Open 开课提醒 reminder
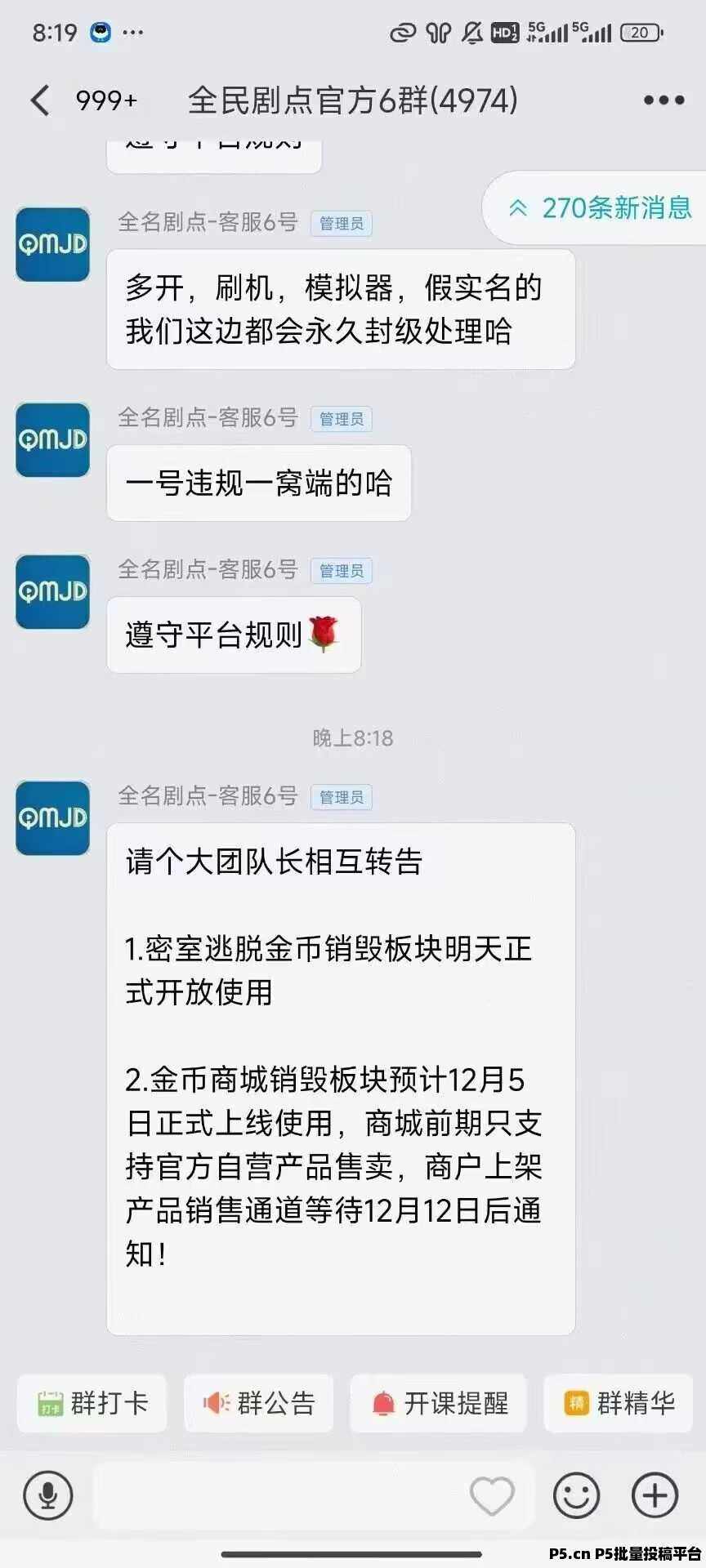The image size is (706, 1568). point(439,1403)
